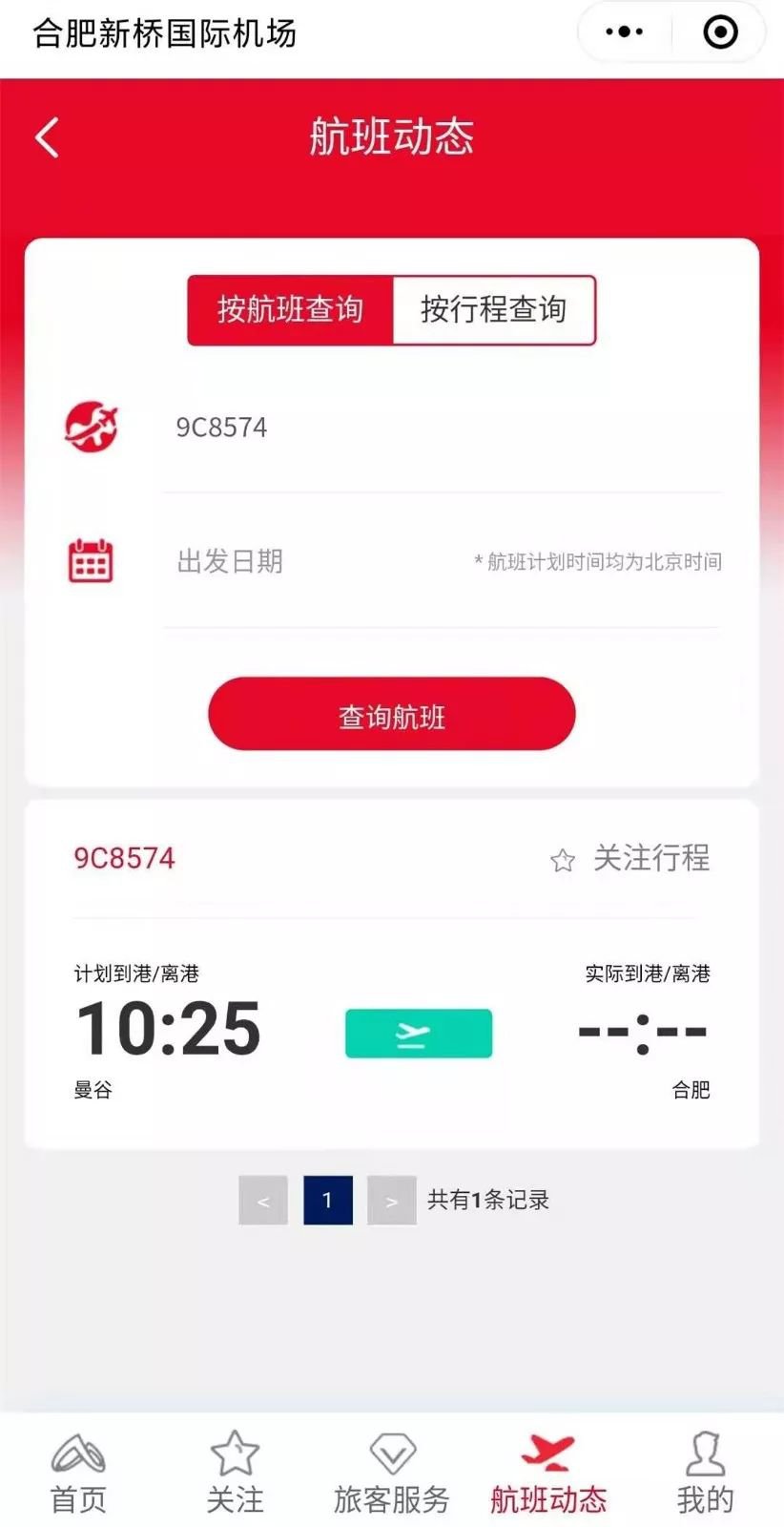Screen dimensions: 784x1527
Task: Go back from 航班动态 page
Action: [x=47, y=137]
